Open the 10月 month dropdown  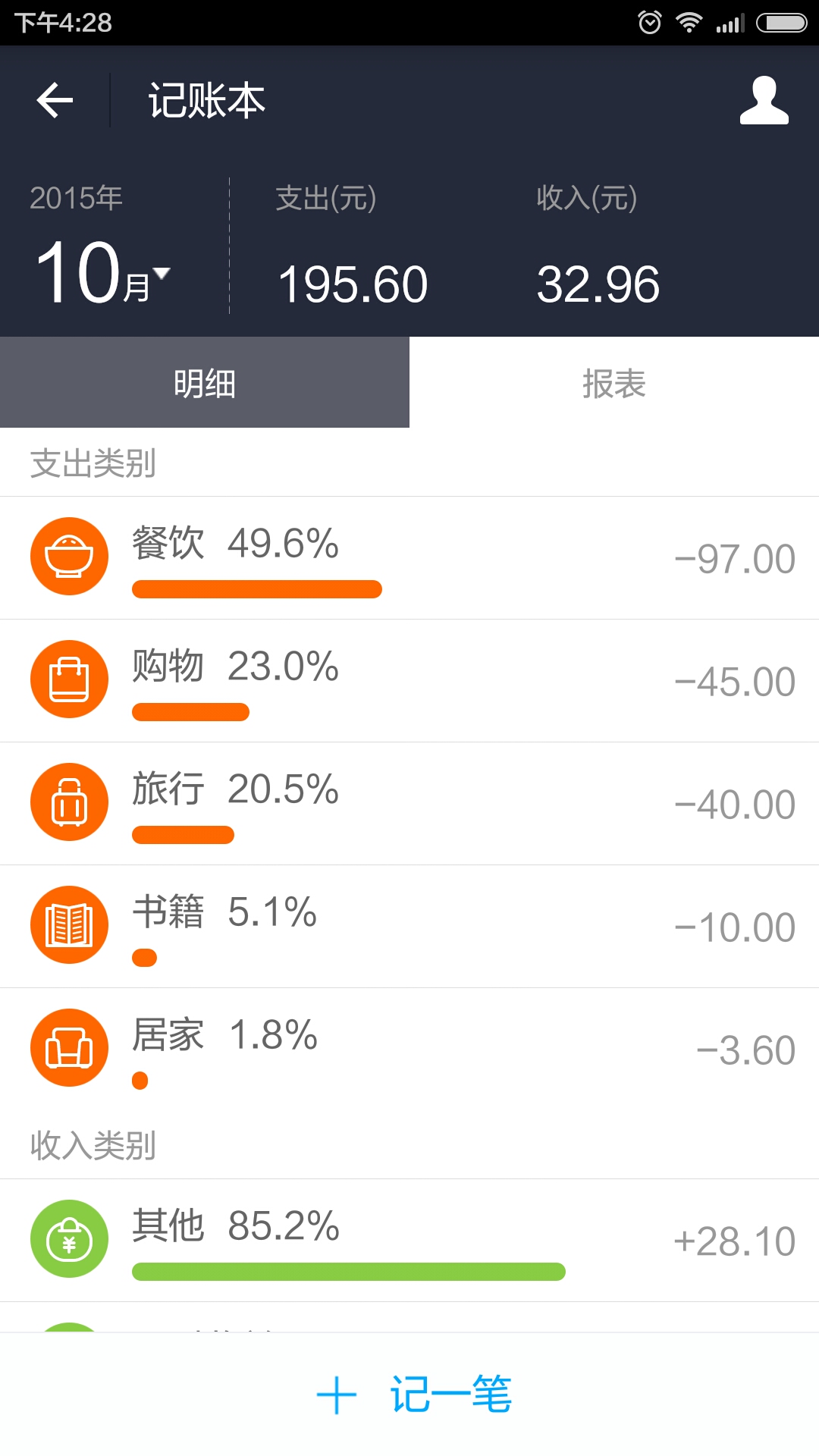click(x=102, y=273)
